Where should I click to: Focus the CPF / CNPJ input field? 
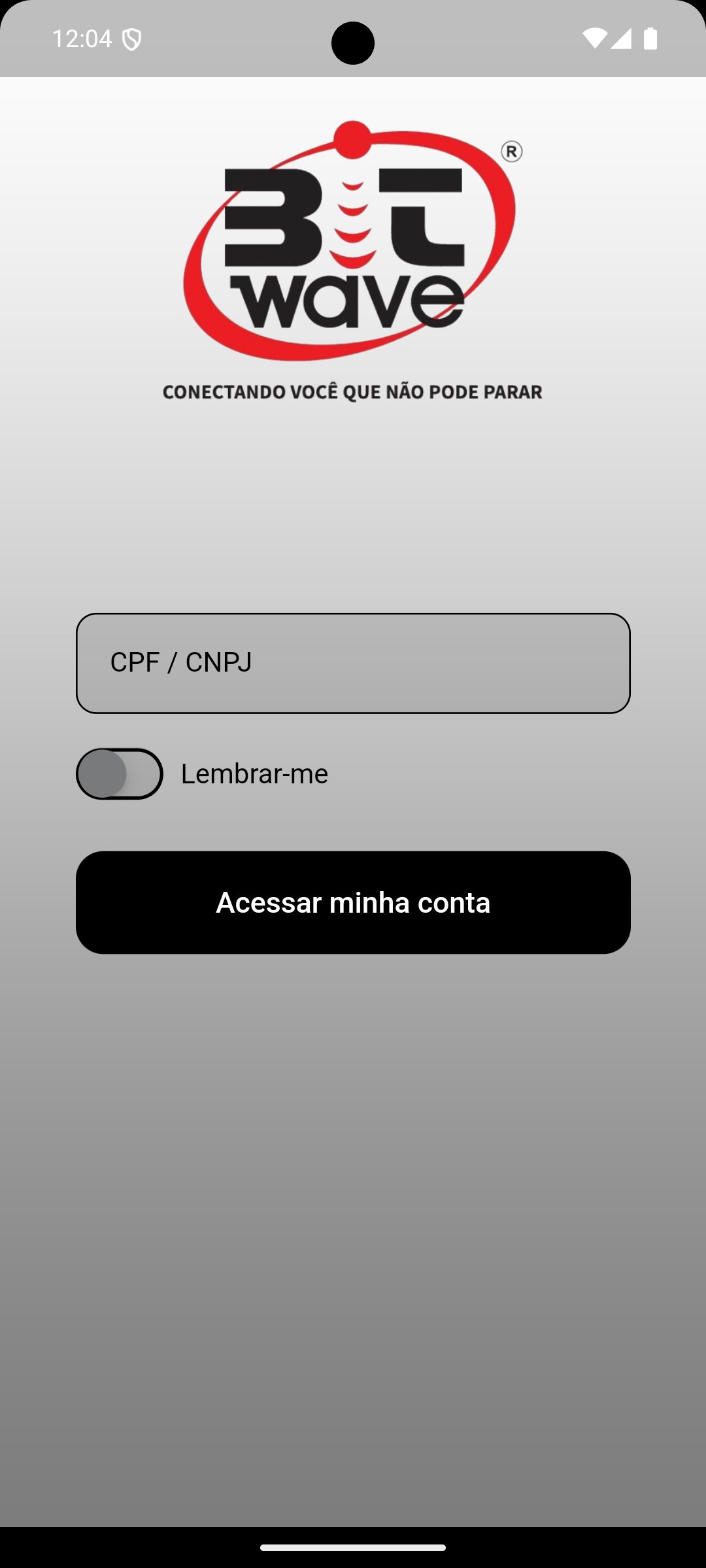tap(353, 662)
